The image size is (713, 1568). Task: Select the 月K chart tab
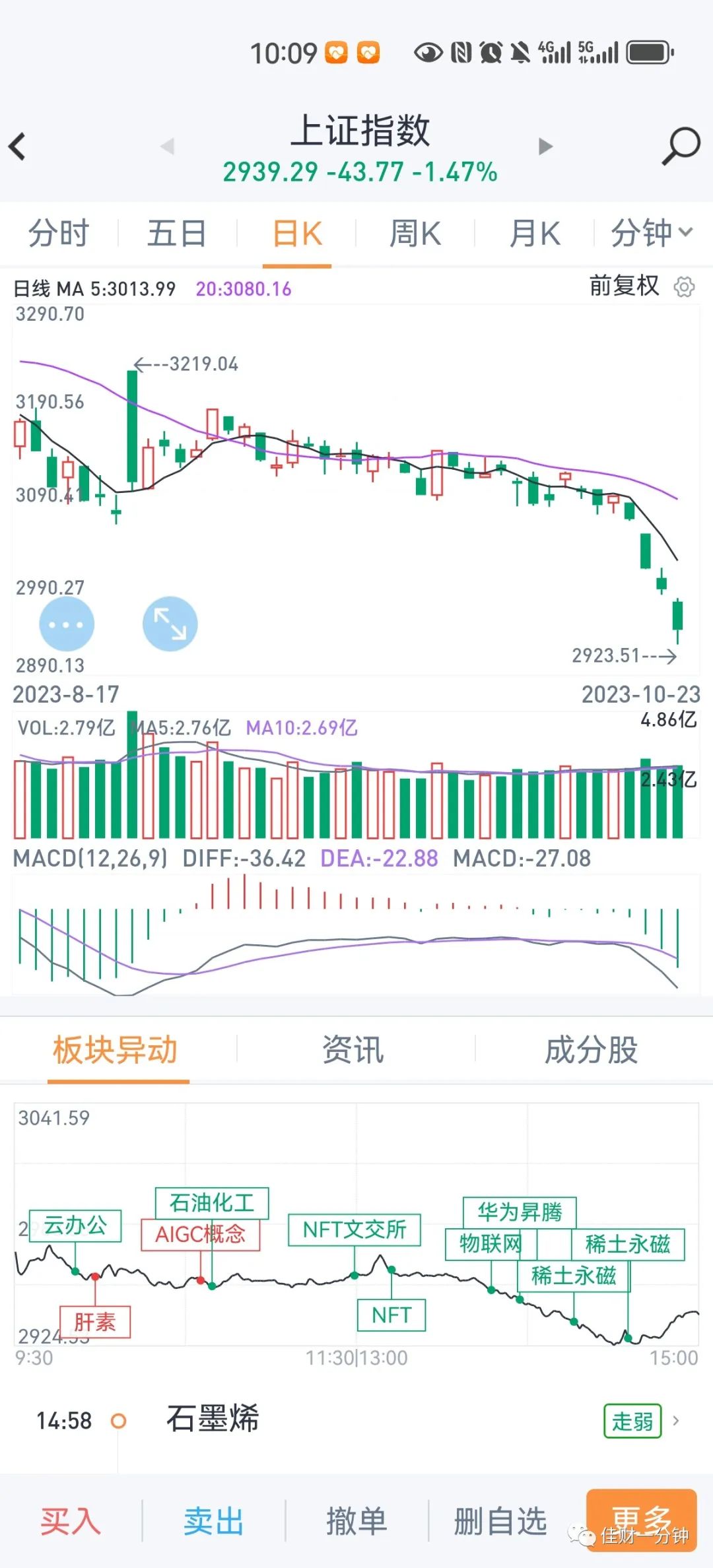[535, 234]
